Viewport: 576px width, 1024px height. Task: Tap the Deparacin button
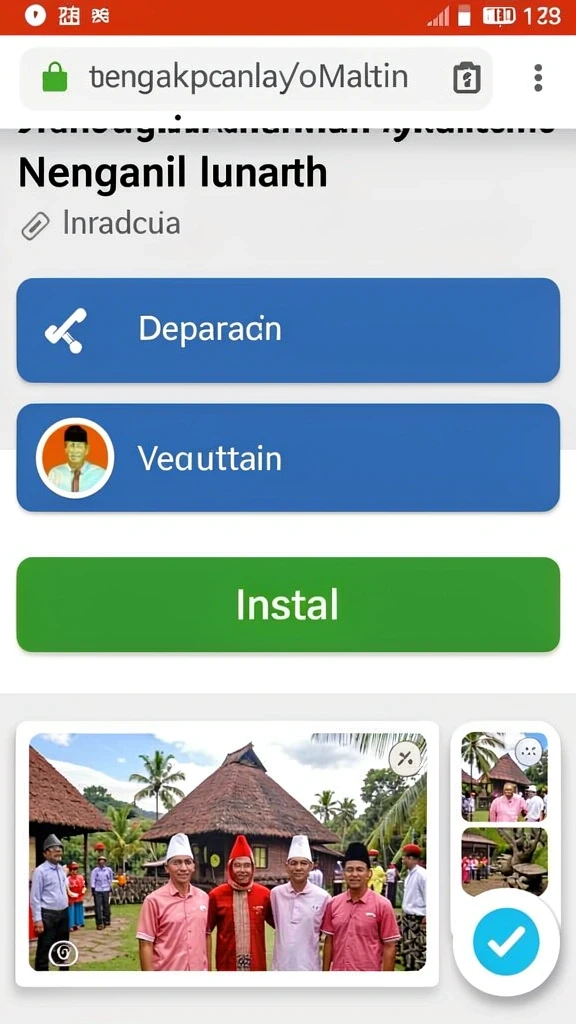(x=288, y=330)
